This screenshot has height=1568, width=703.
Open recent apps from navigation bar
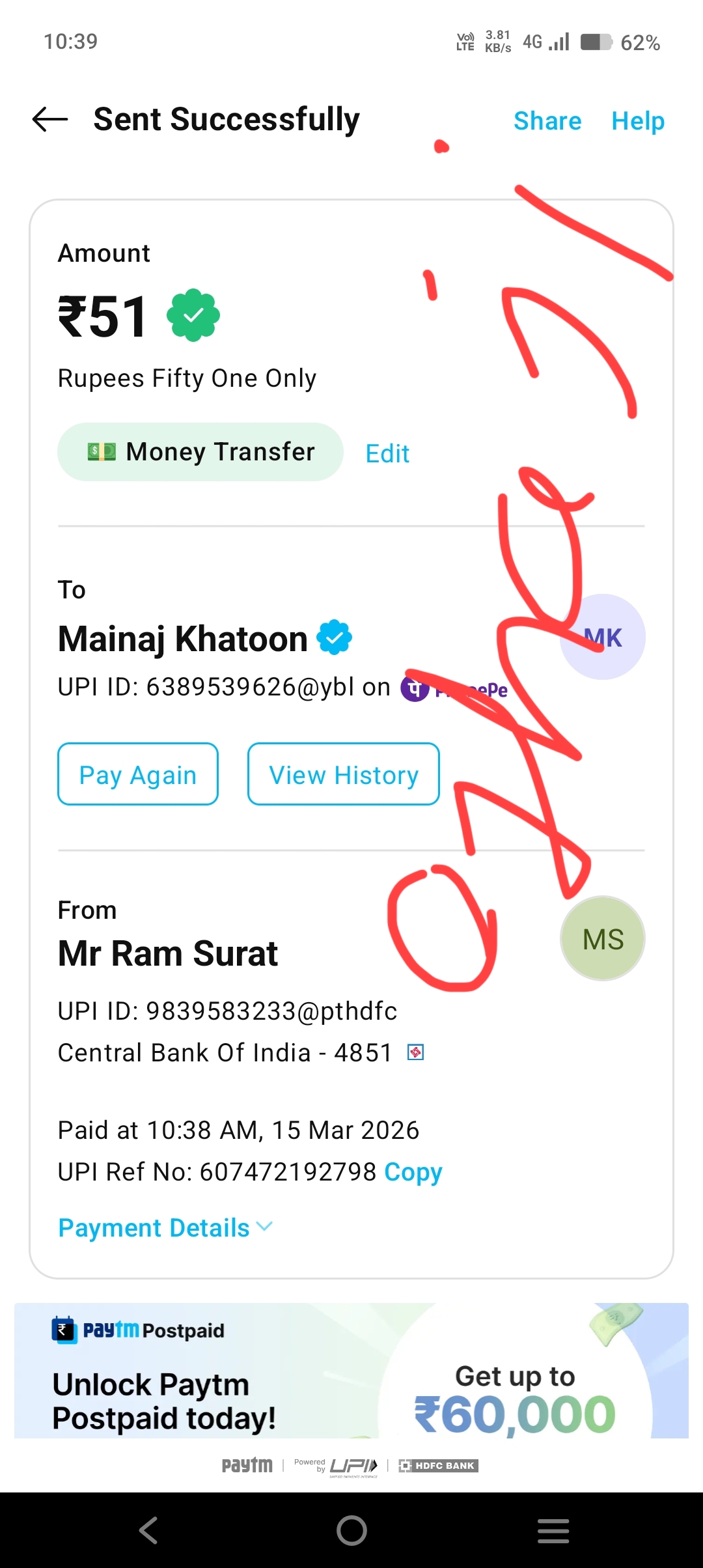pos(553,1530)
